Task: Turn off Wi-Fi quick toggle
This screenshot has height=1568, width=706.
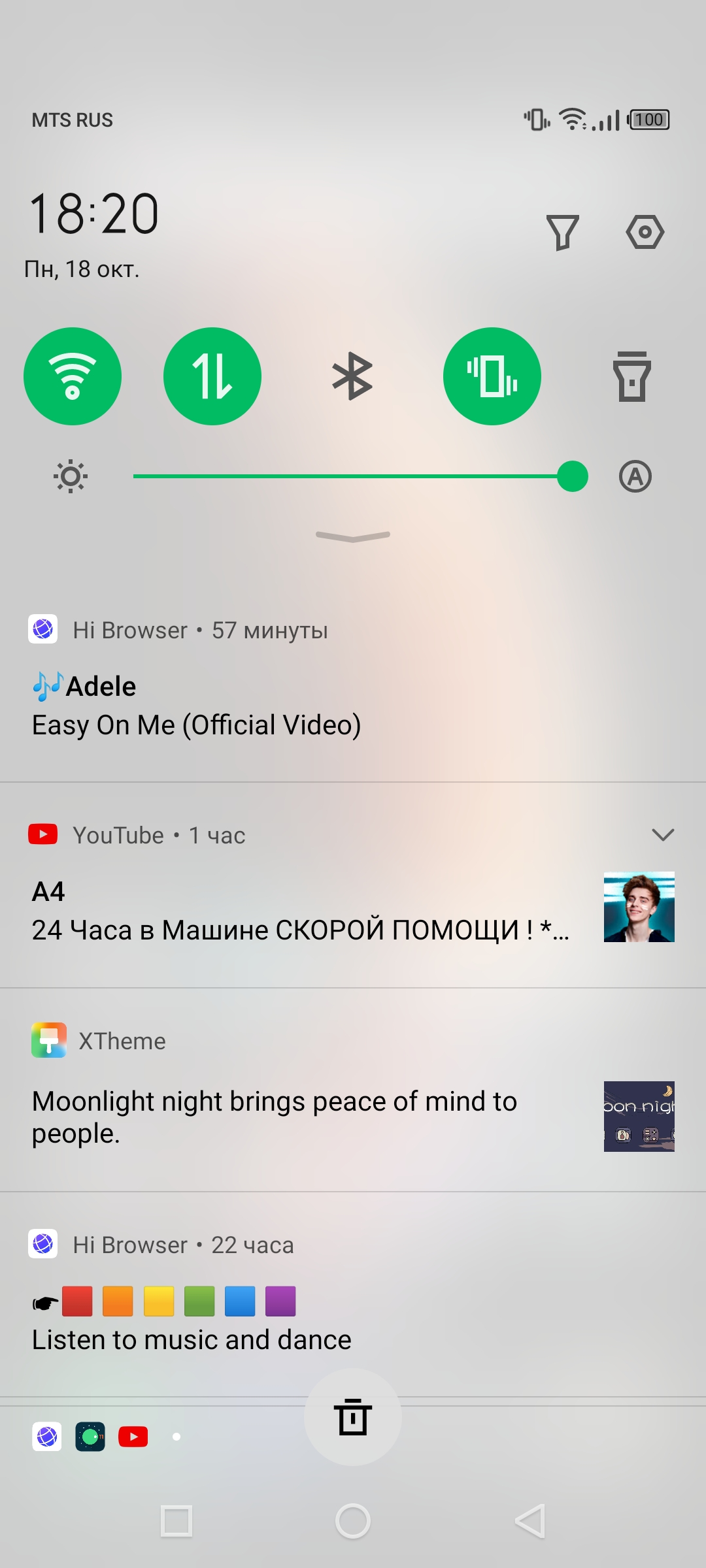Action: coord(73,376)
